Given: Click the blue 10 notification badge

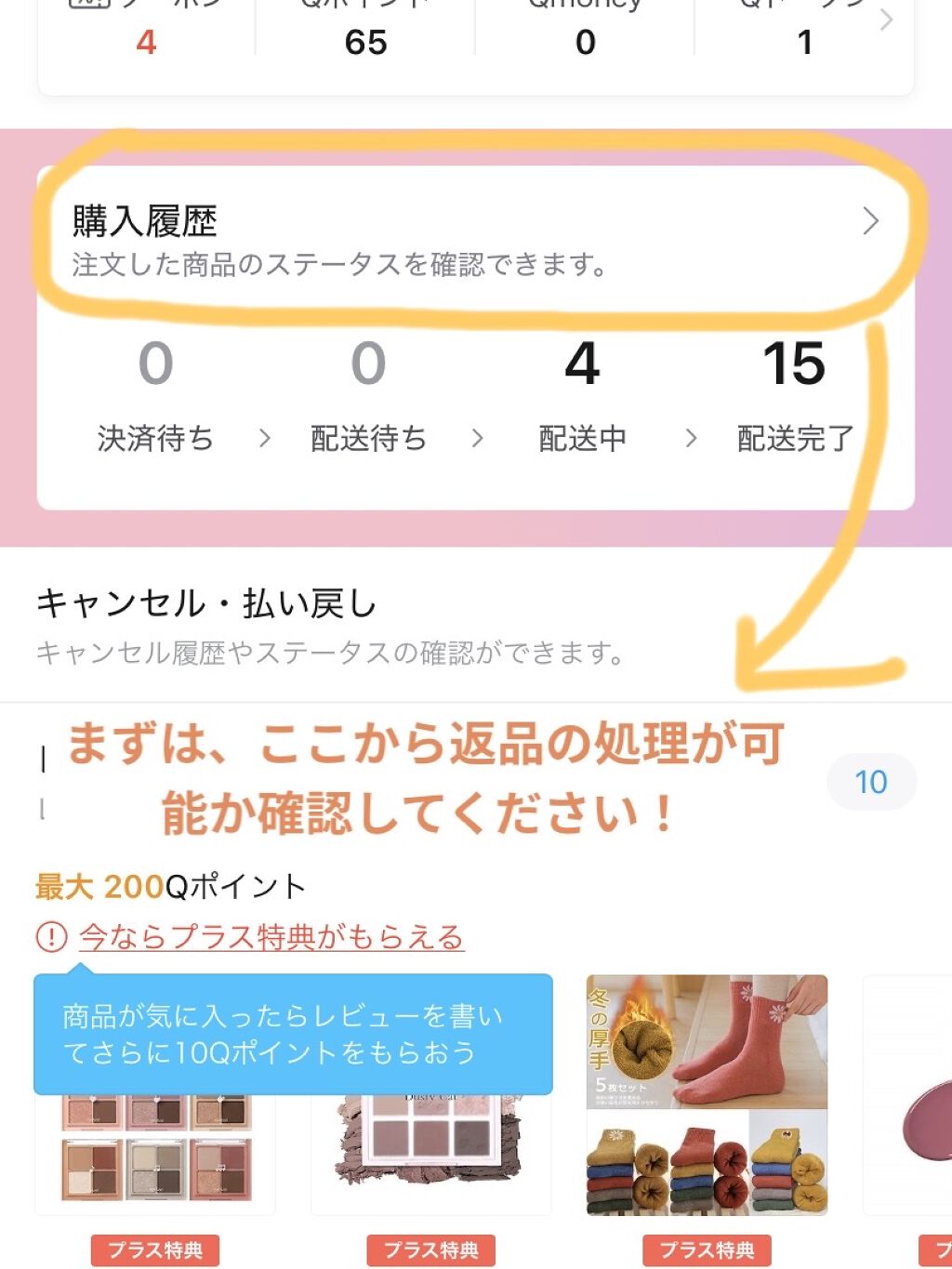Looking at the screenshot, I should coord(871,782).
